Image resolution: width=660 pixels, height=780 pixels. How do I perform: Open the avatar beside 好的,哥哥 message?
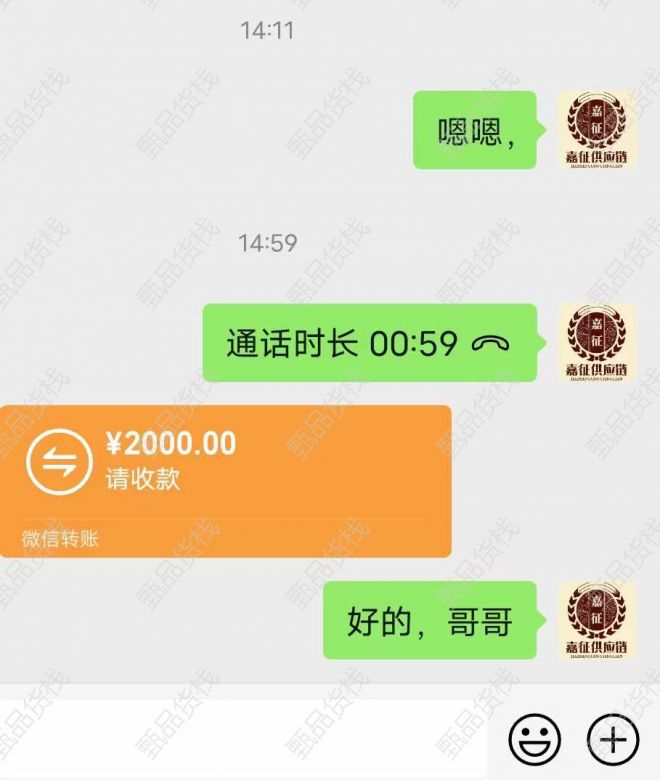(x=597, y=620)
